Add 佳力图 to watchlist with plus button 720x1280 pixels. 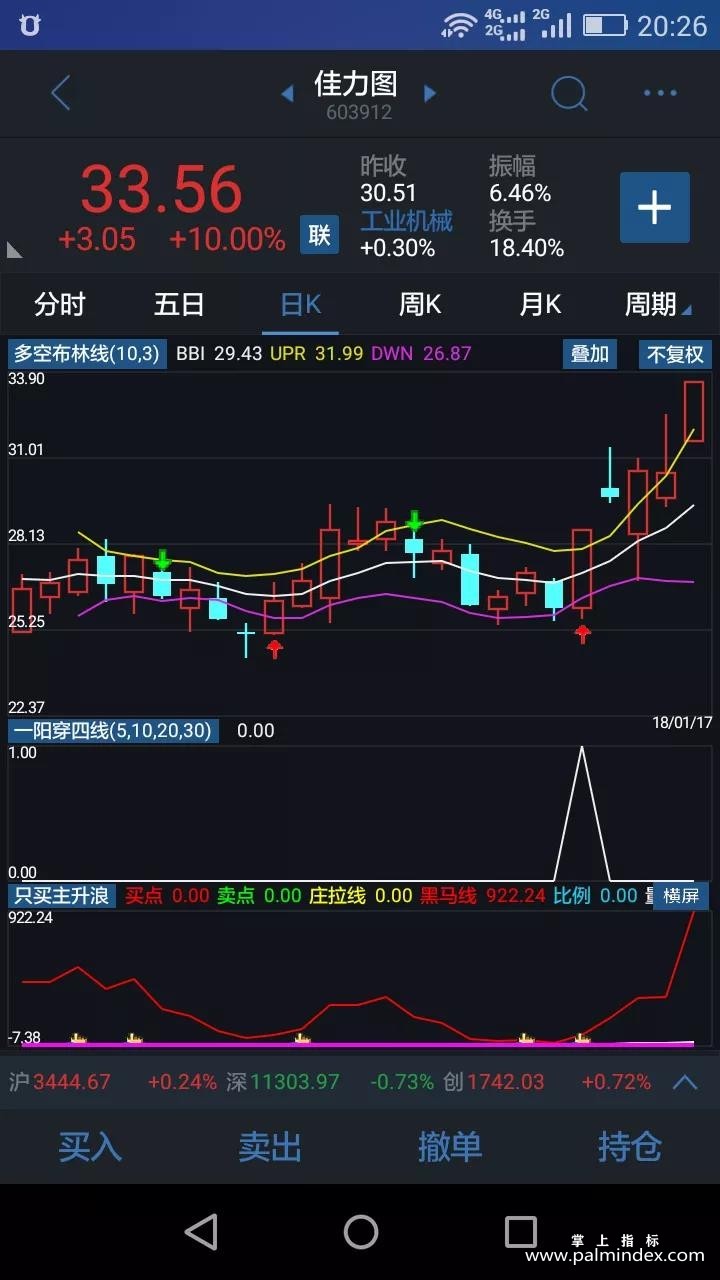tap(654, 207)
